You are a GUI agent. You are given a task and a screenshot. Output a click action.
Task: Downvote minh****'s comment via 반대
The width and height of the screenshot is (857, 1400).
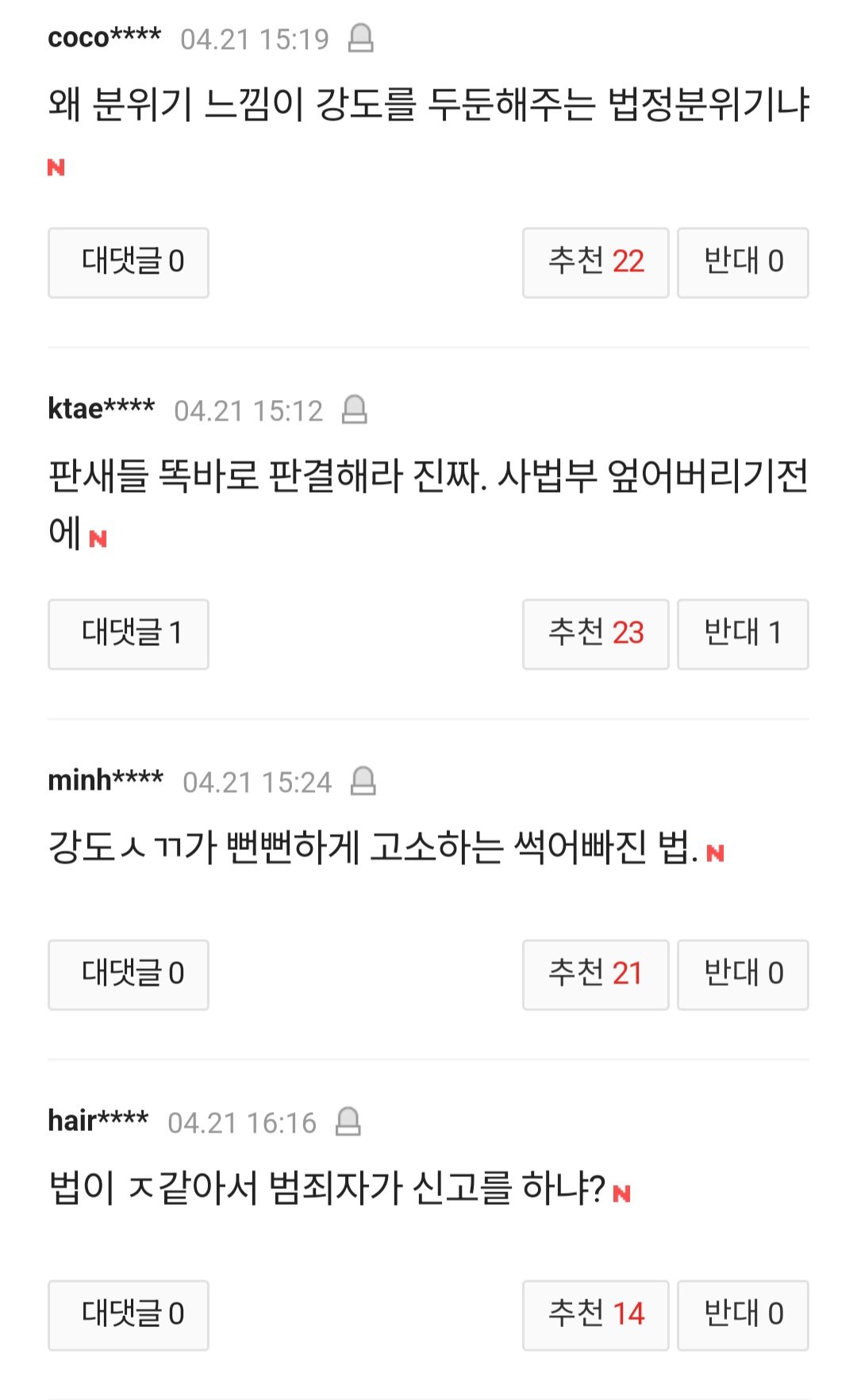tap(743, 975)
